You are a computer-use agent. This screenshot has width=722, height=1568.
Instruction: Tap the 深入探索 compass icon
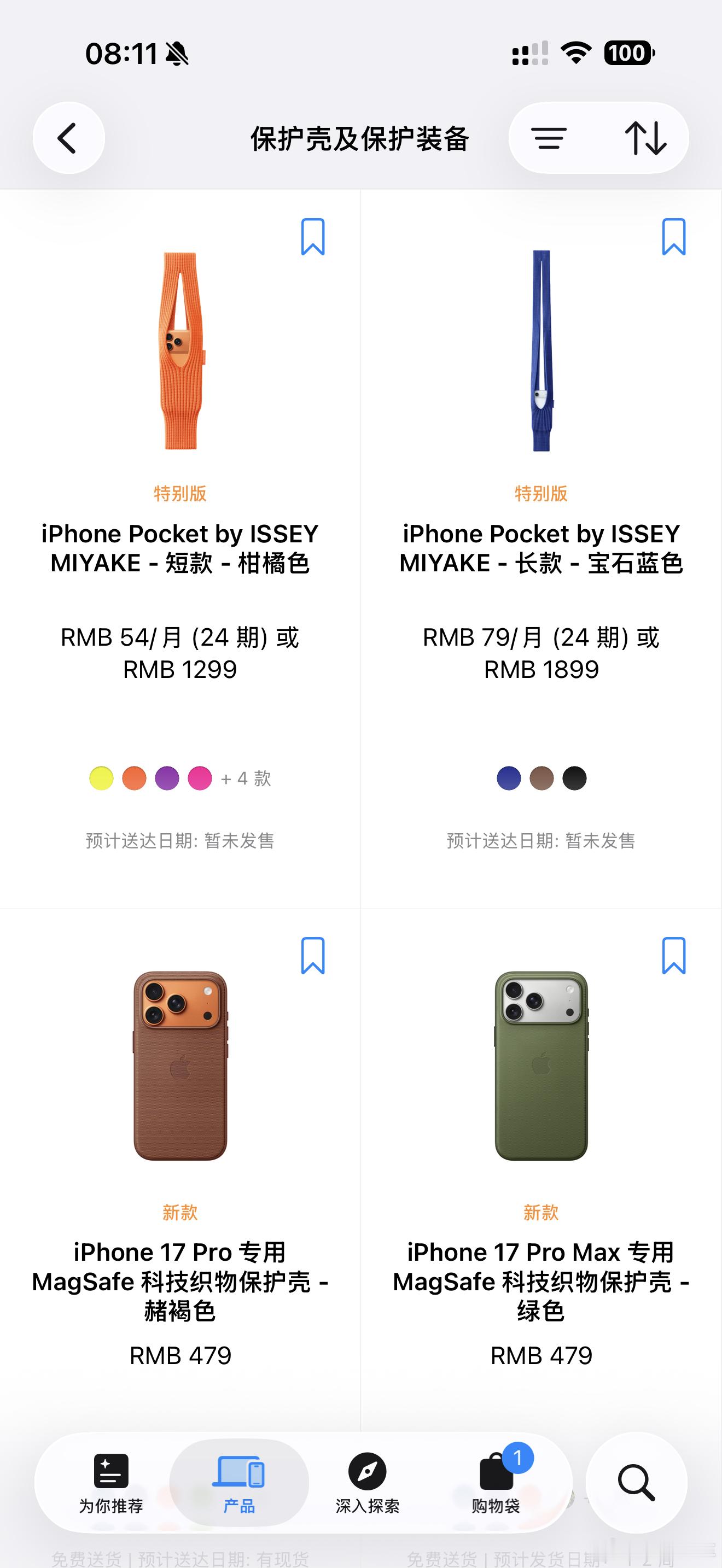tap(368, 1466)
